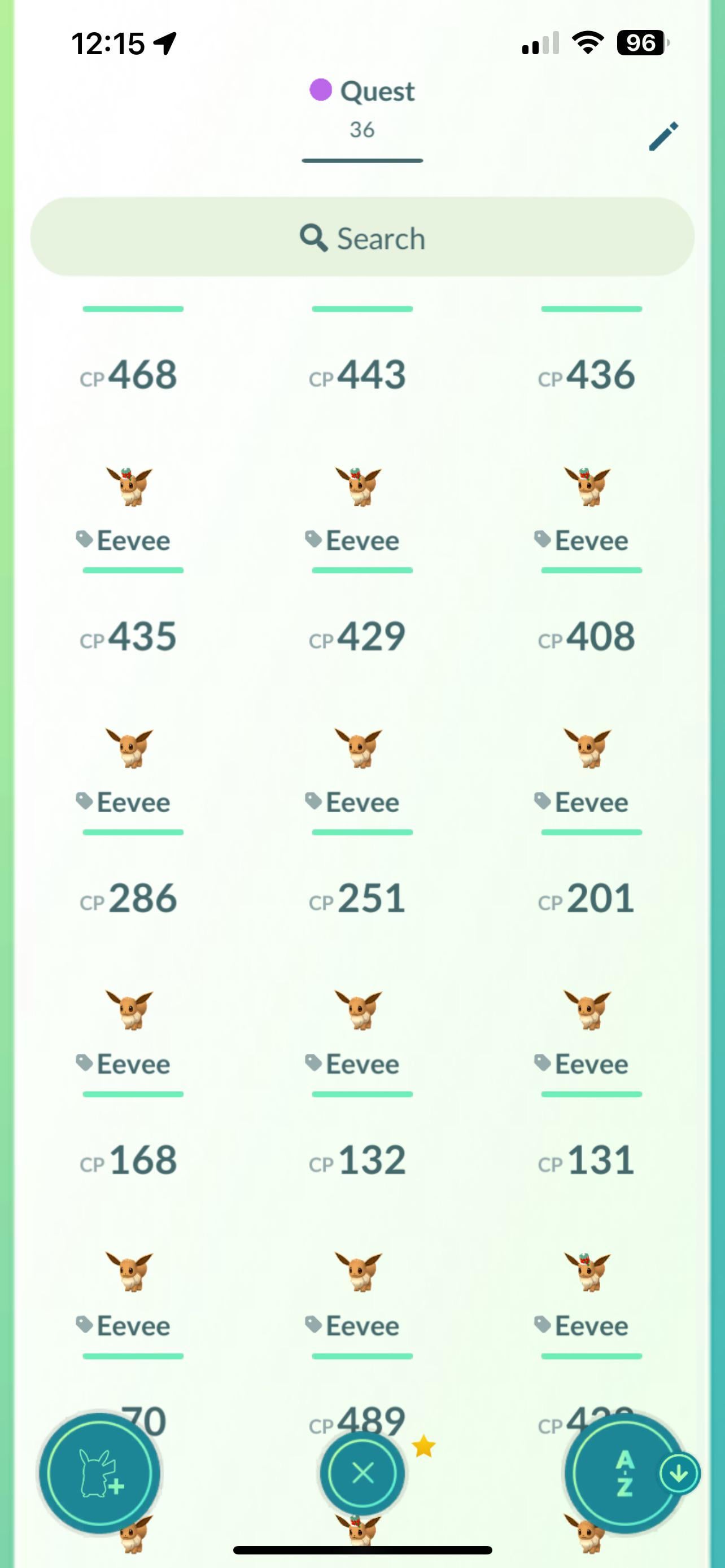The width and height of the screenshot is (725, 1568).
Task: View the Eevee with CP 168
Action: (129, 1272)
